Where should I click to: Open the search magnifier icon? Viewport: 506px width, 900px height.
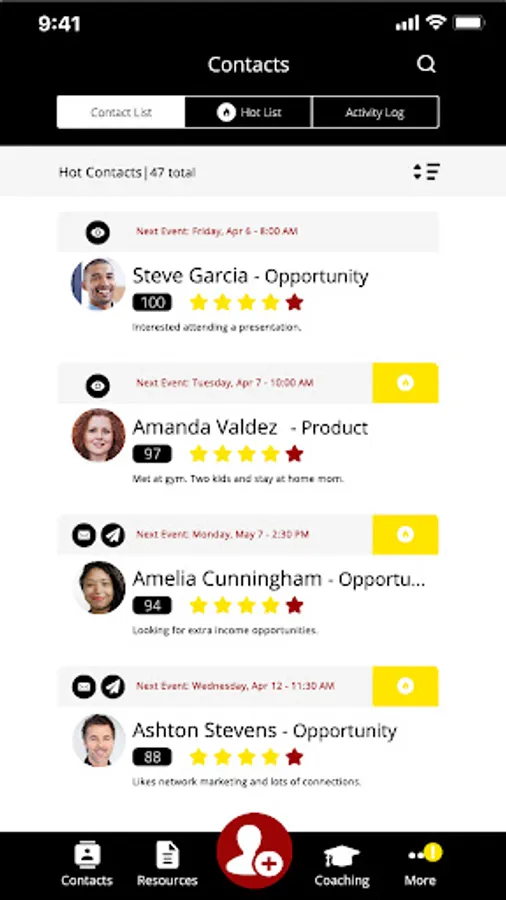(x=426, y=64)
